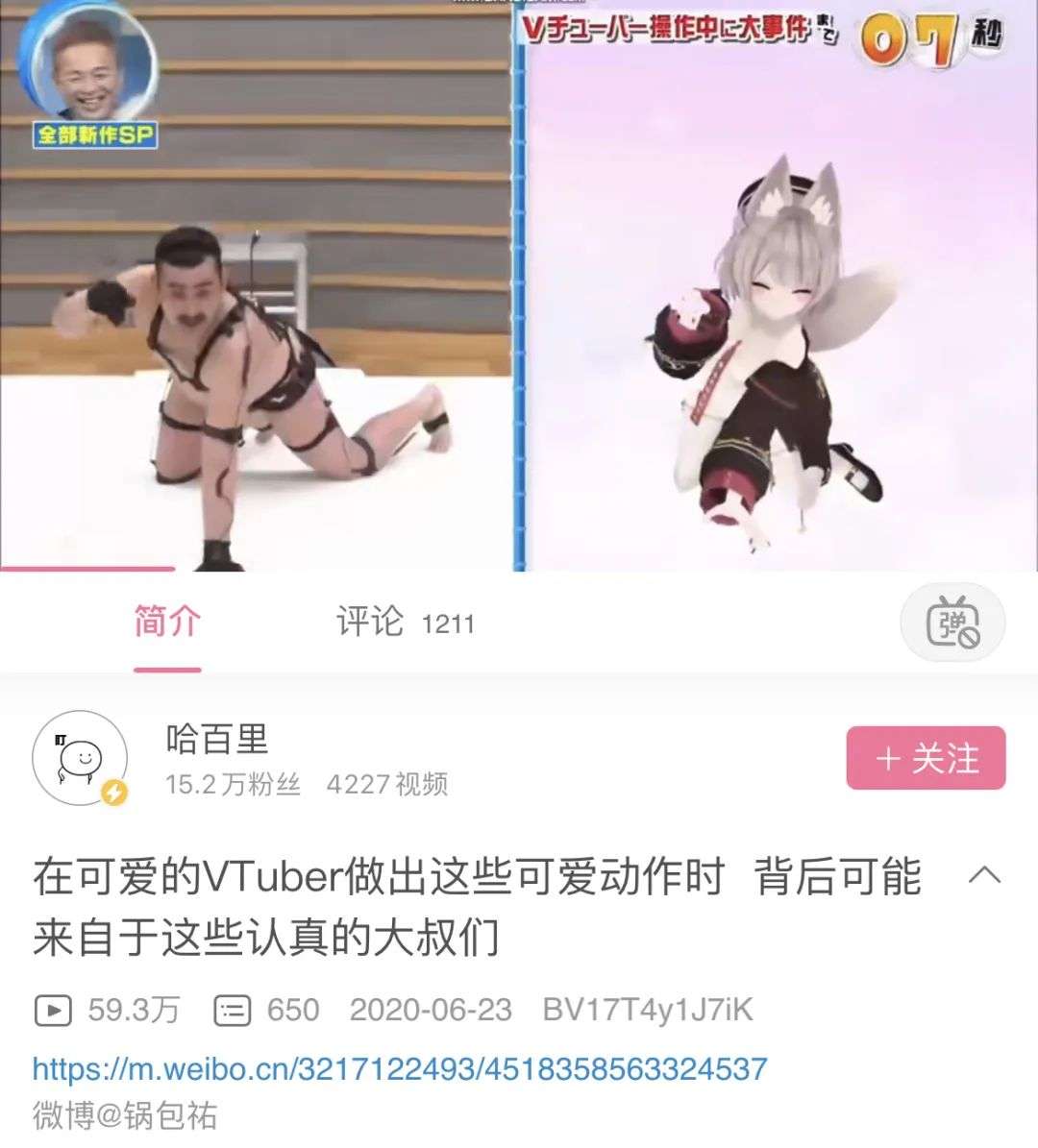The width and height of the screenshot is (1038, 1148).
Task: Open uploader 哈百里's profile
Action: [x=216, y=741]
